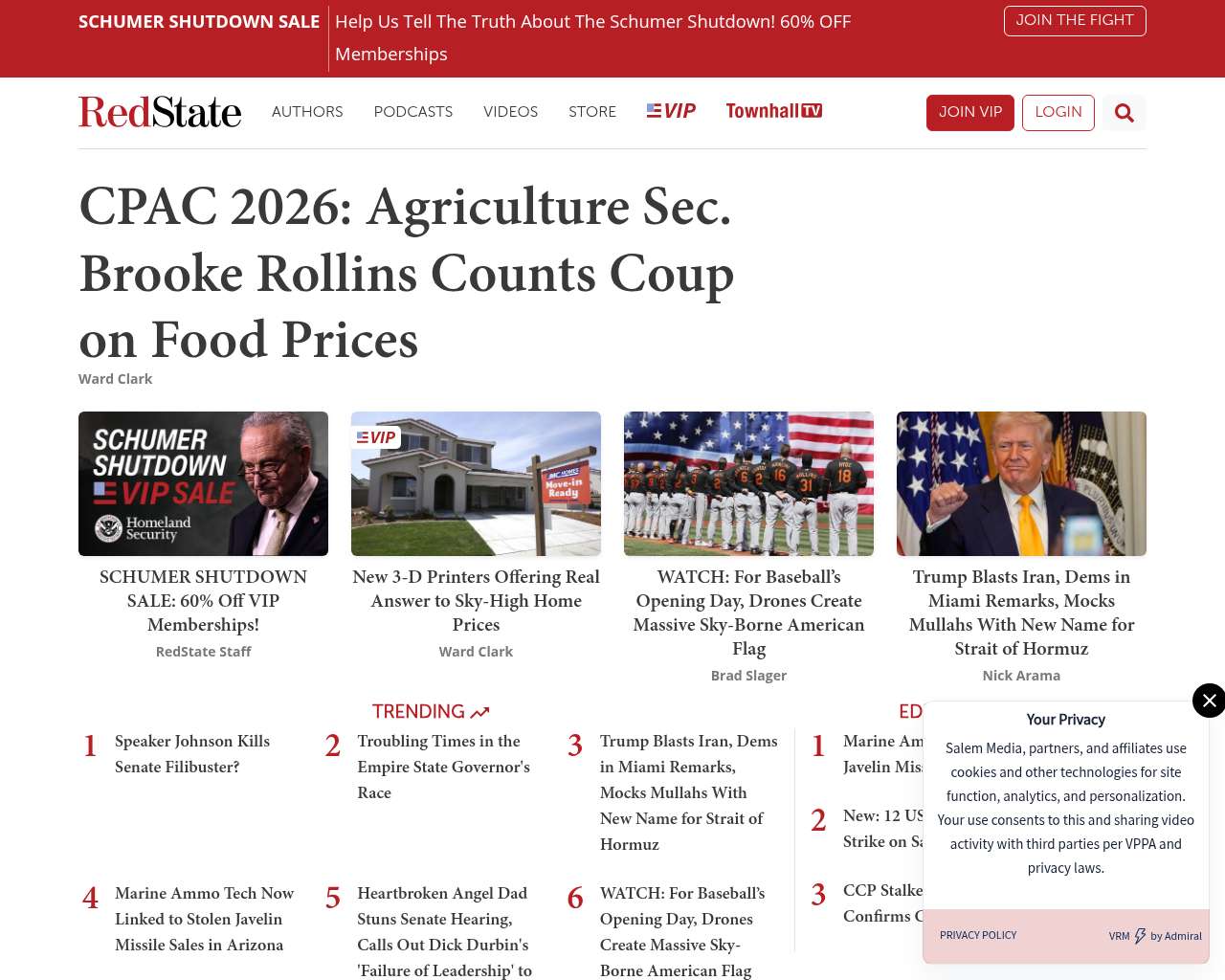Image resolution: width=1225 pixels, height=980 pixels.
Task: Open Townhall TV from the nav bar
Action: coord(773,111)
